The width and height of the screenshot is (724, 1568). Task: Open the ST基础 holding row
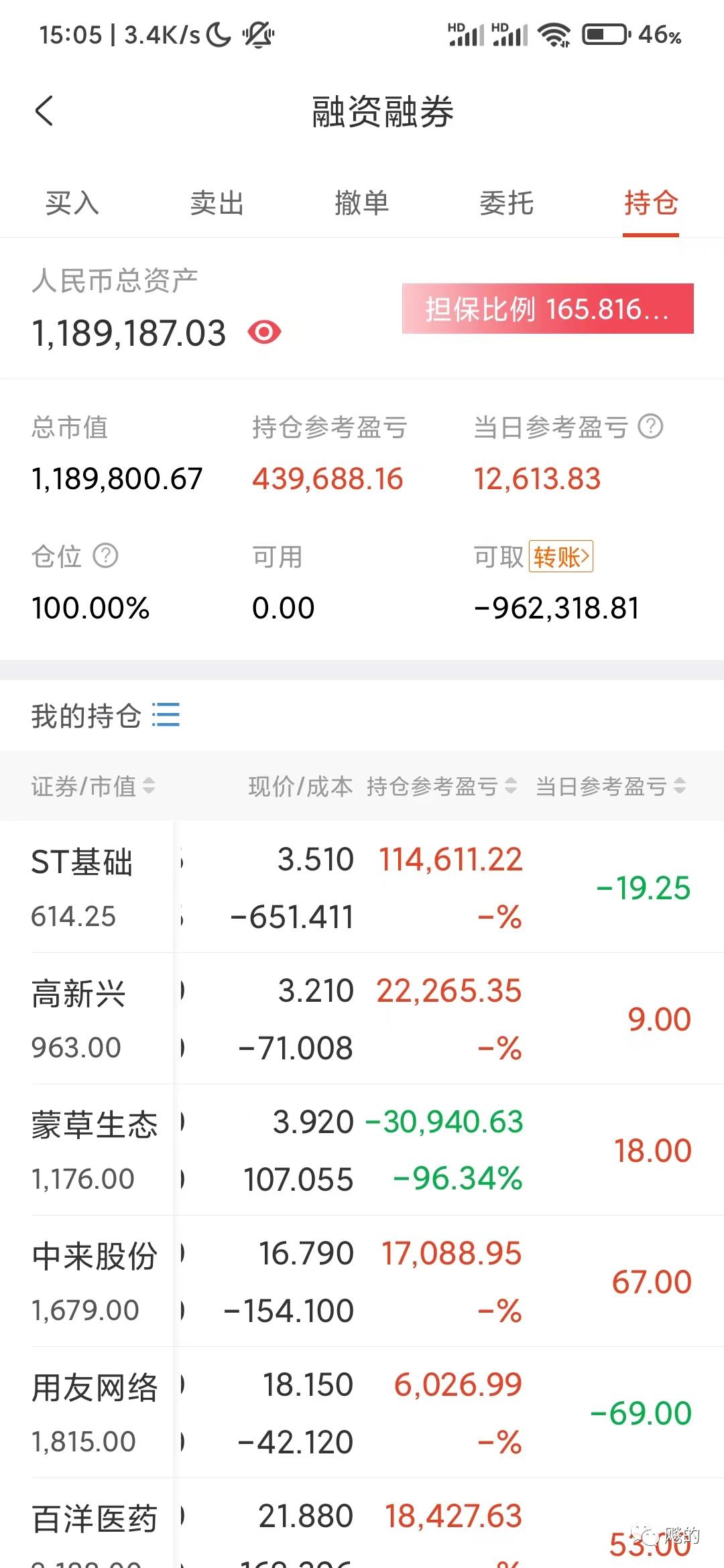pyautogui.click(x=362, y=887)
